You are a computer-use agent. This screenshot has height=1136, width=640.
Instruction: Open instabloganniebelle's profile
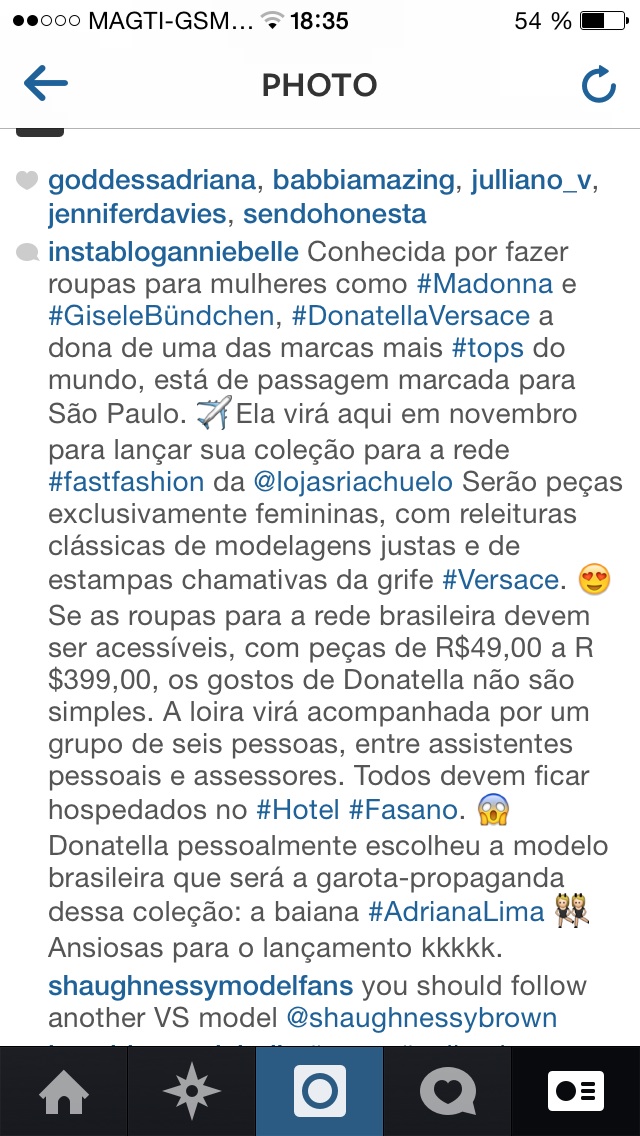click(x=173, y=252)
